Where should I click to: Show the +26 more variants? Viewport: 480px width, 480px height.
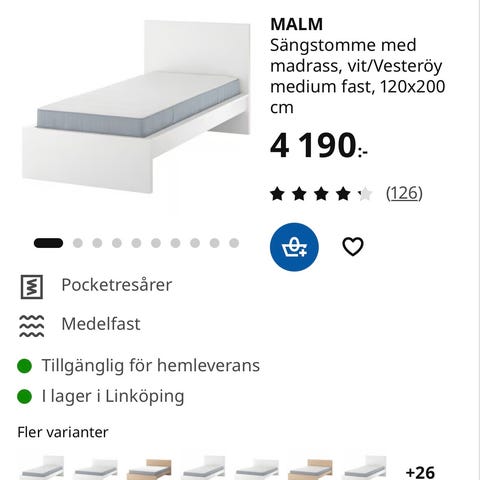pyautogui.click(x=420, y=472)
